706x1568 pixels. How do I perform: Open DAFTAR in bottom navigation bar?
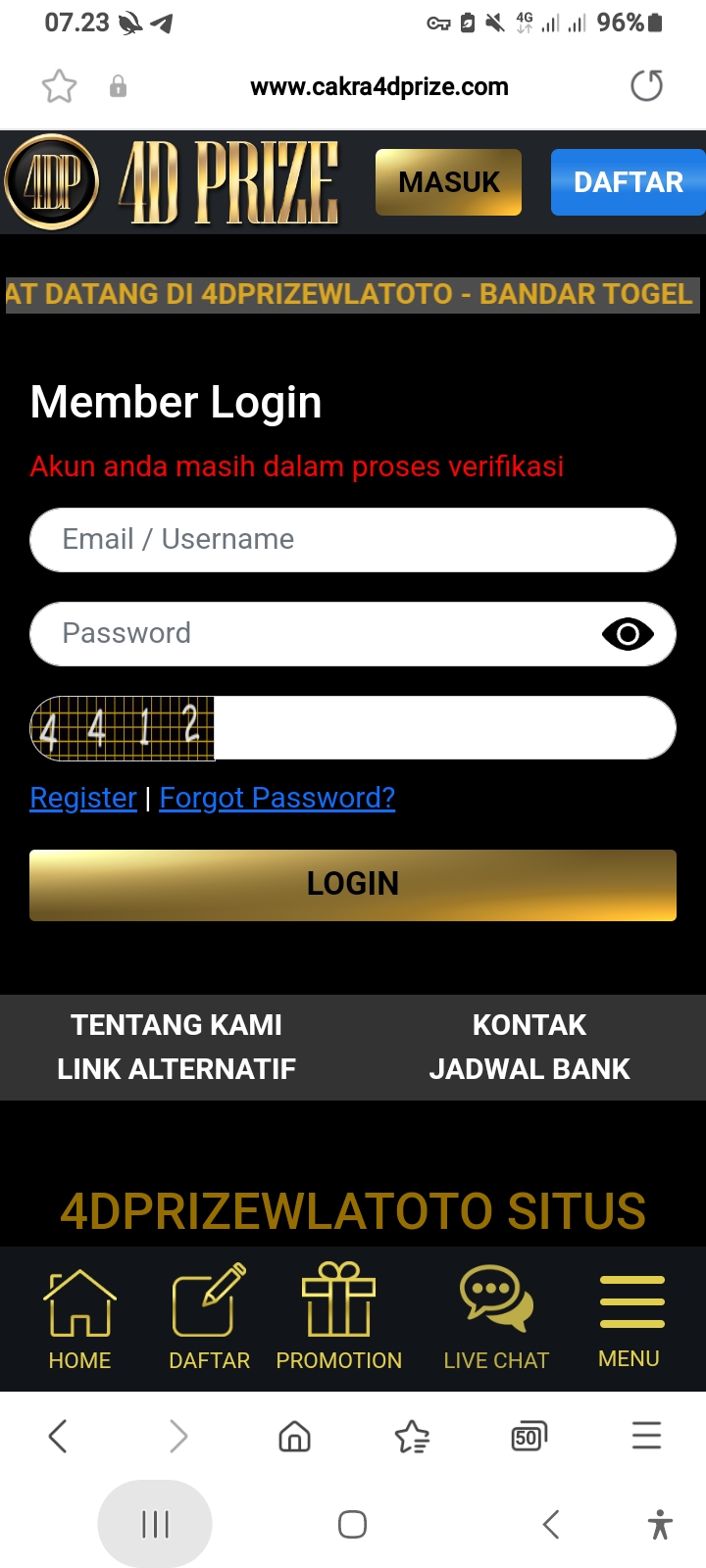coord(209,1319)
